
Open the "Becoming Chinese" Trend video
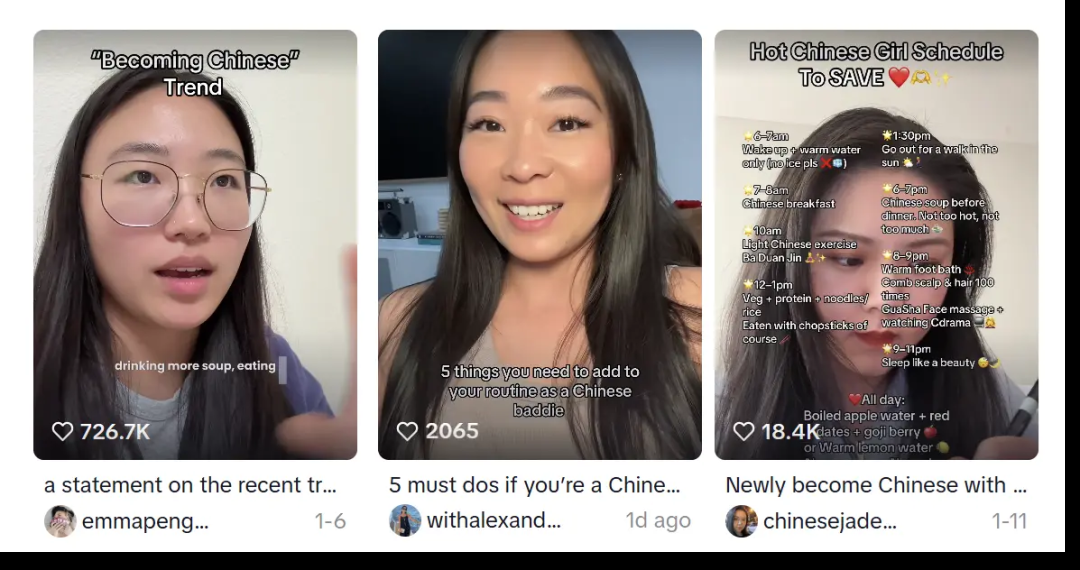(x=195, y=245)
